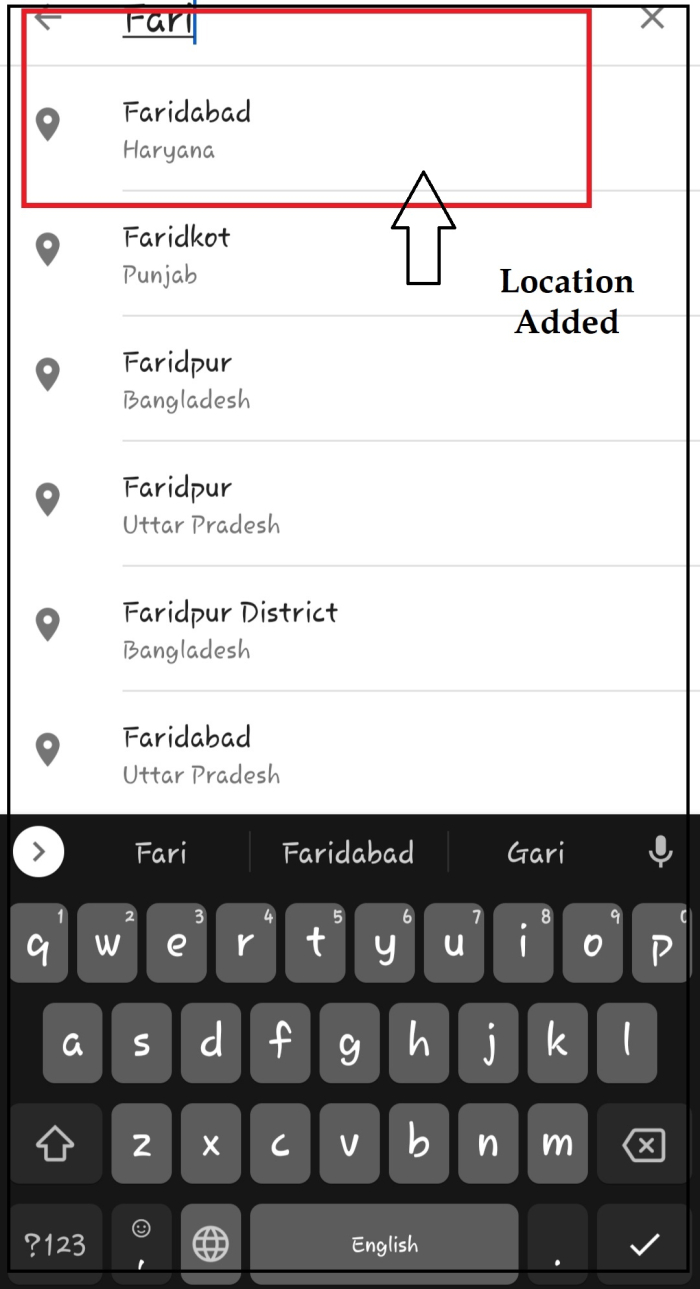
Task: Start voice input with the microphone
Action: (660, 852)
